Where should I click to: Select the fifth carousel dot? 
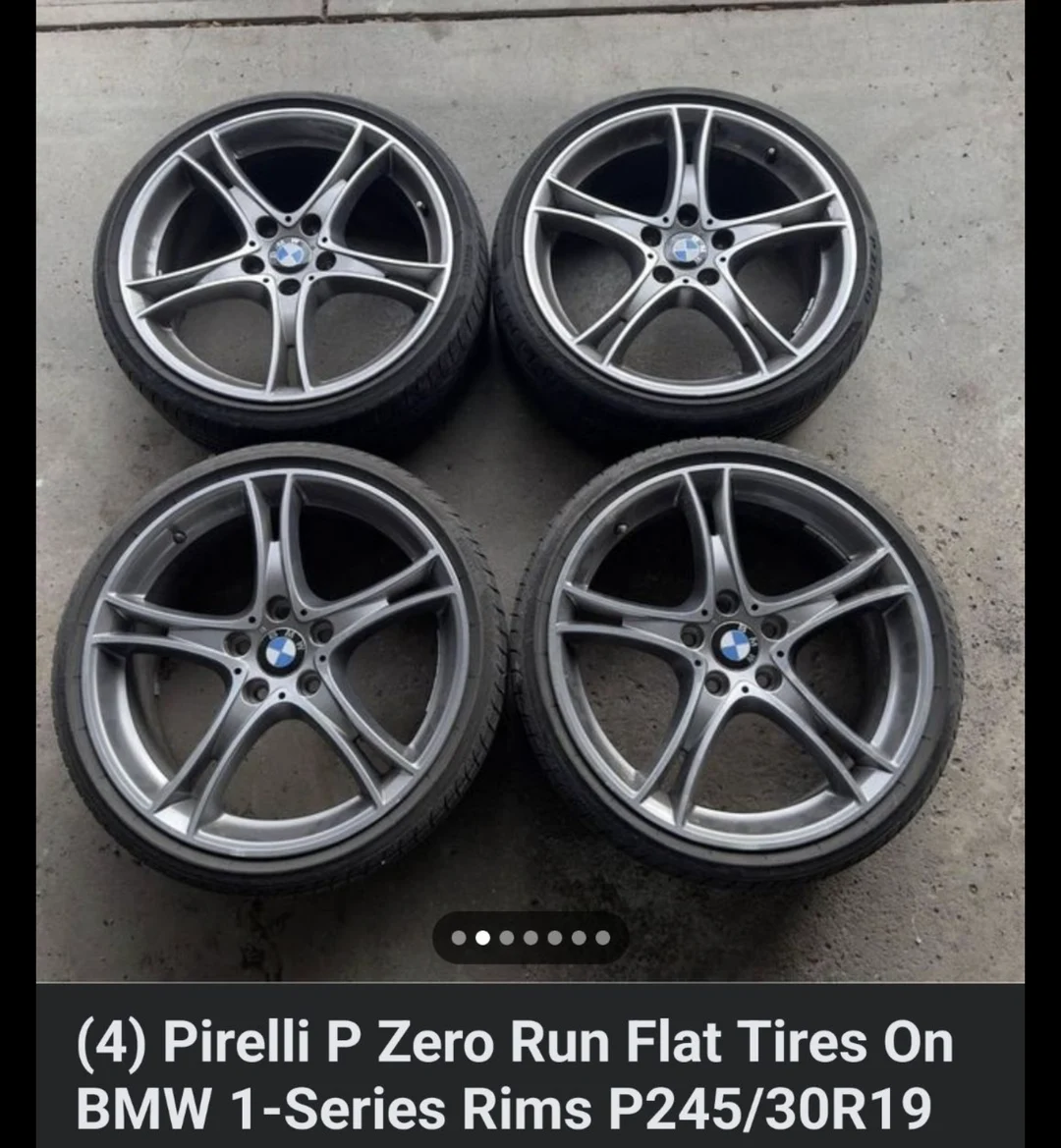(x=554, y=939)
